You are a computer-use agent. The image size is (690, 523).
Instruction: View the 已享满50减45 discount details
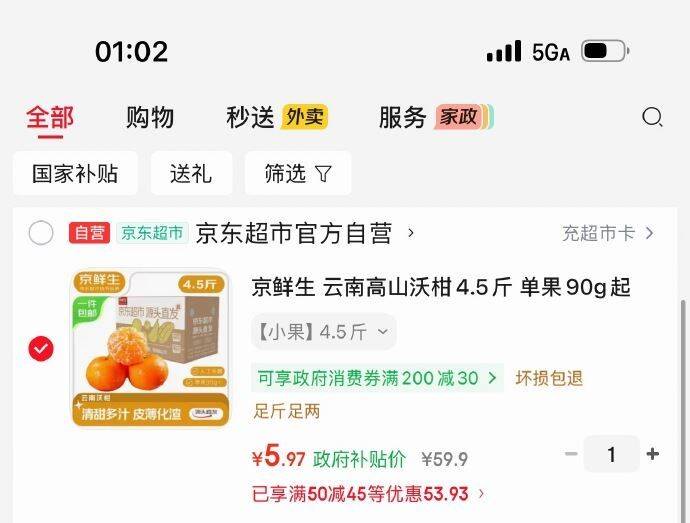click(368, 494)
